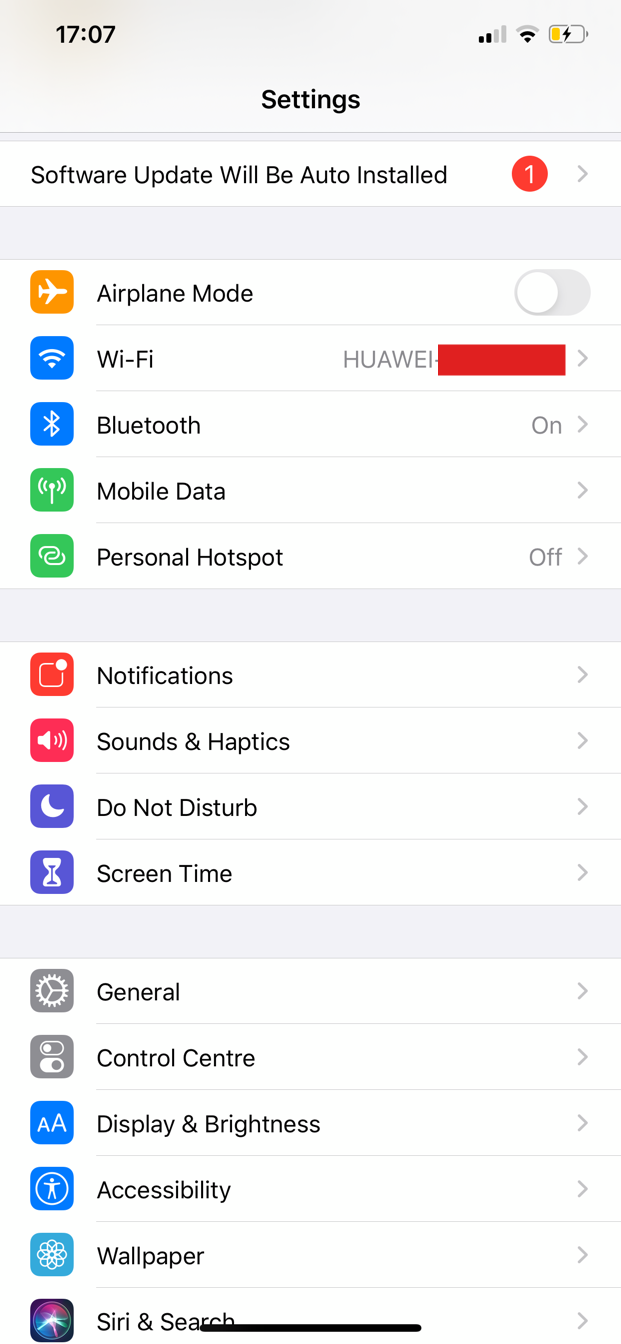Select Accessibility settings
Viewport: 621px width, 1344px height.
pyautogui.click(x=310, y=1190)
